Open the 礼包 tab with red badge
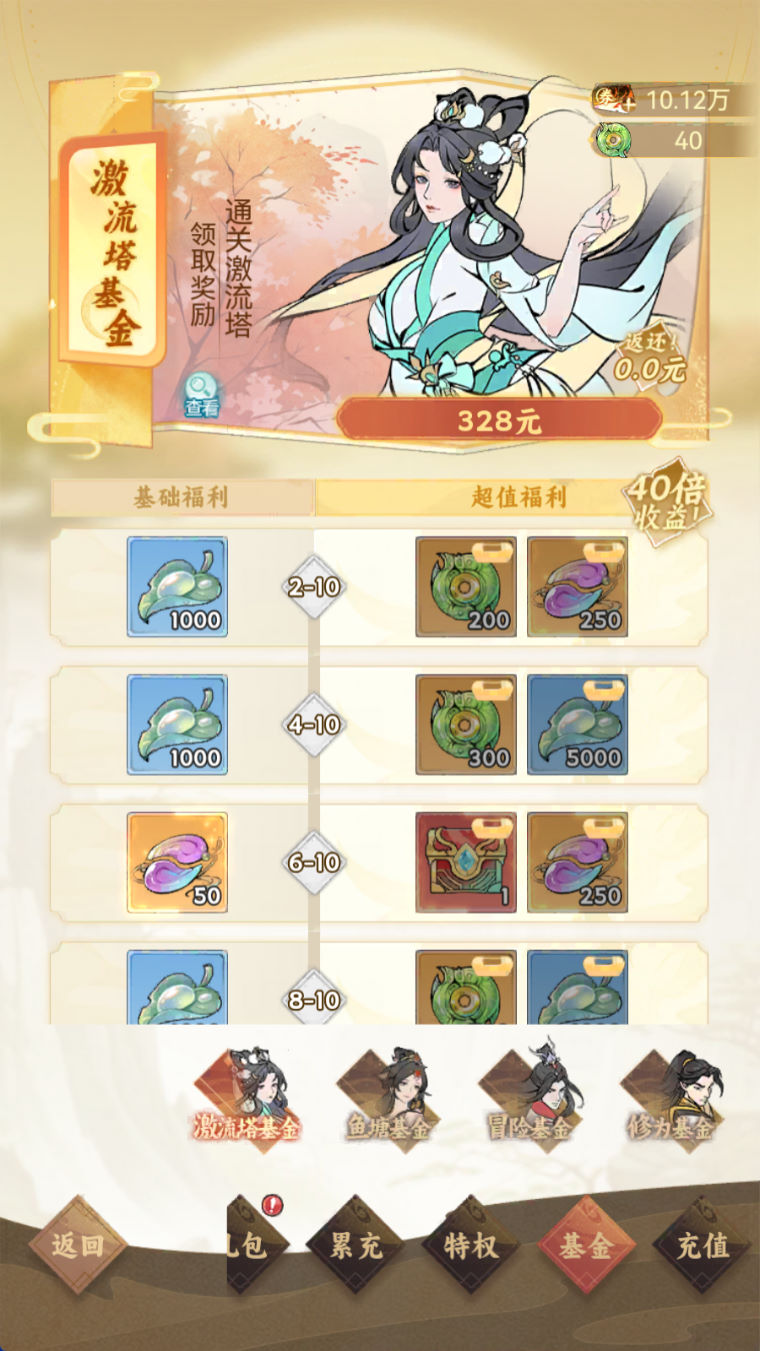This screenshot has height=1351, width=760. point(250,1246)
